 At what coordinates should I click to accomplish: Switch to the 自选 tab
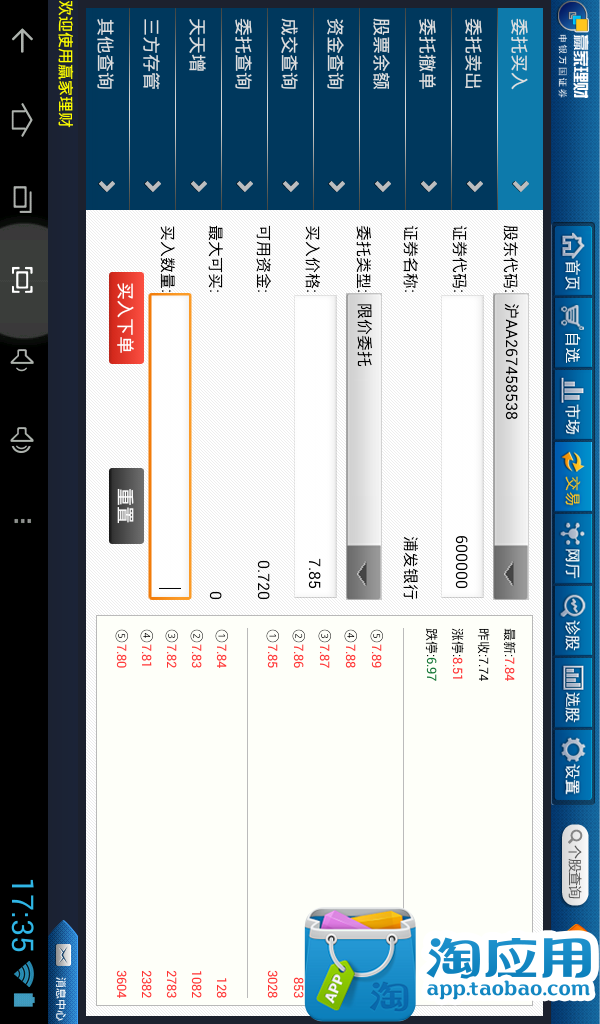[x=573, y=337]
